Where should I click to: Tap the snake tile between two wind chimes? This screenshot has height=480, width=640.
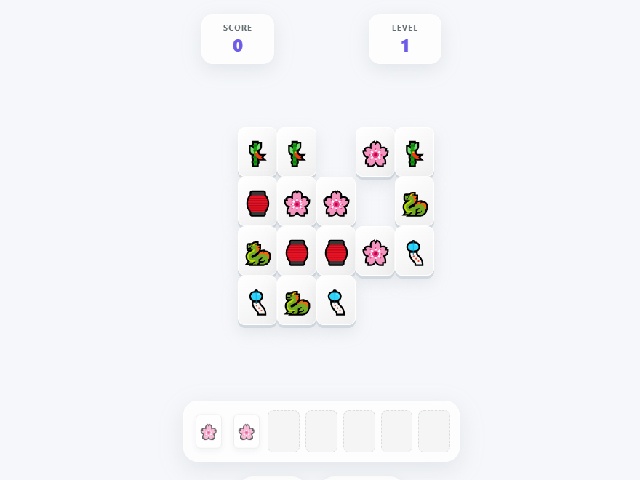pyautogui.click(x=296, y=302)
